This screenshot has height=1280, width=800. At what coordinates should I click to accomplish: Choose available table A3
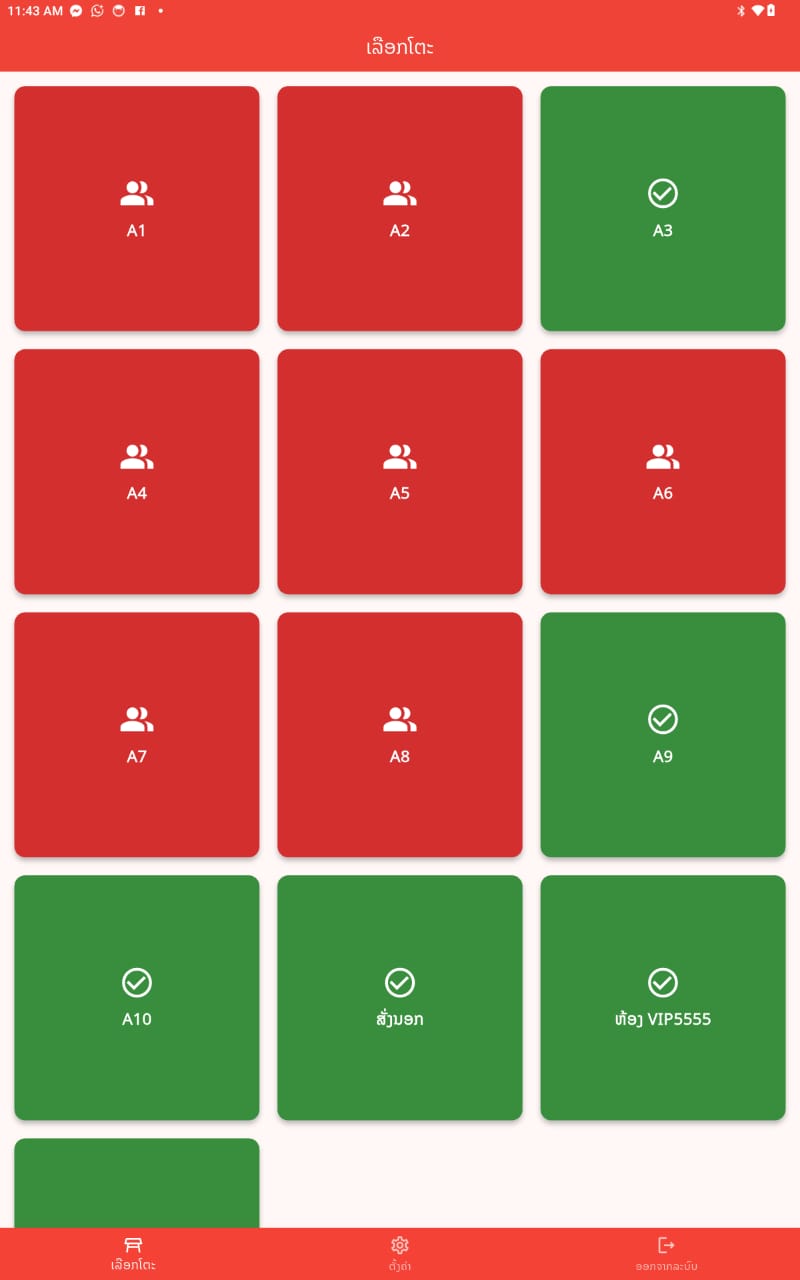coord(663,208)
